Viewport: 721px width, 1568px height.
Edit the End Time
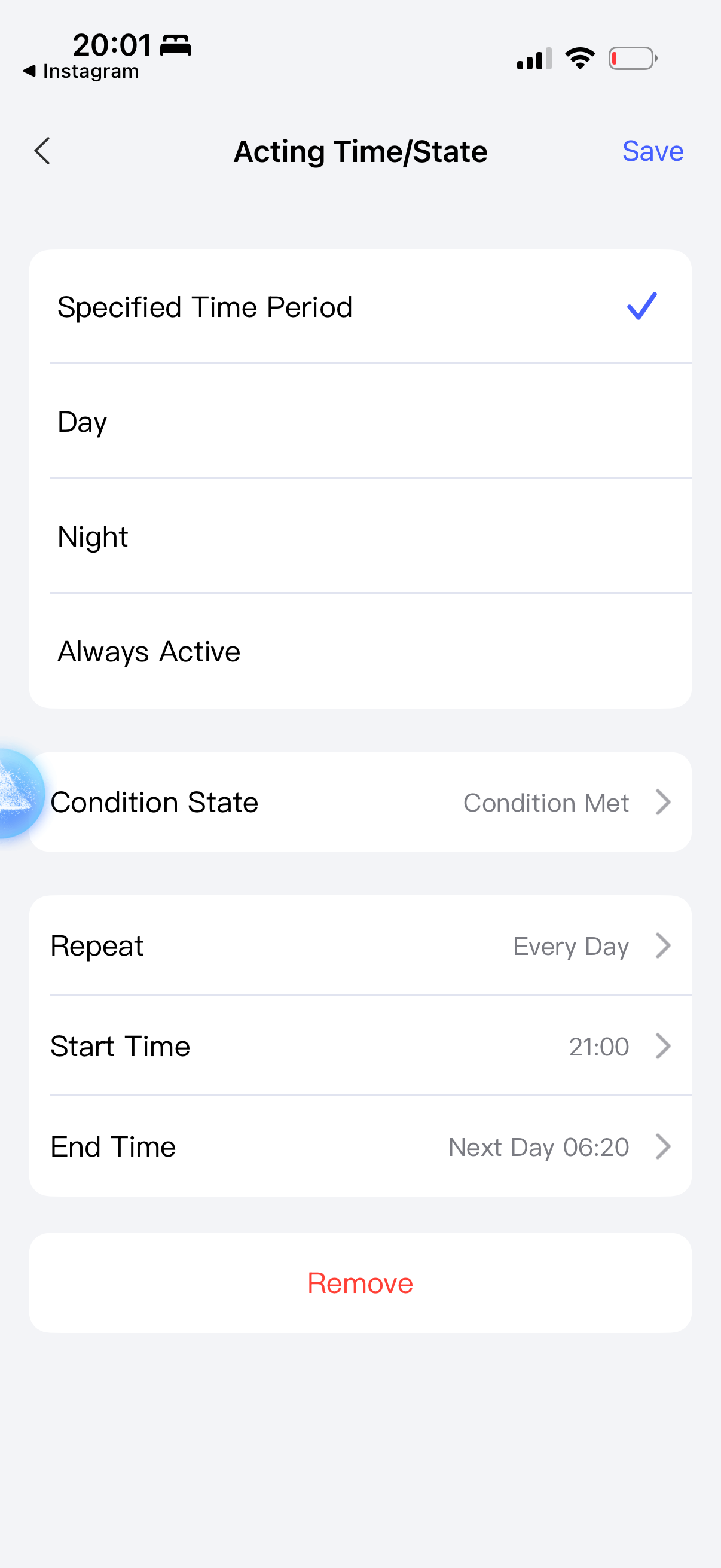(360, 1147)
